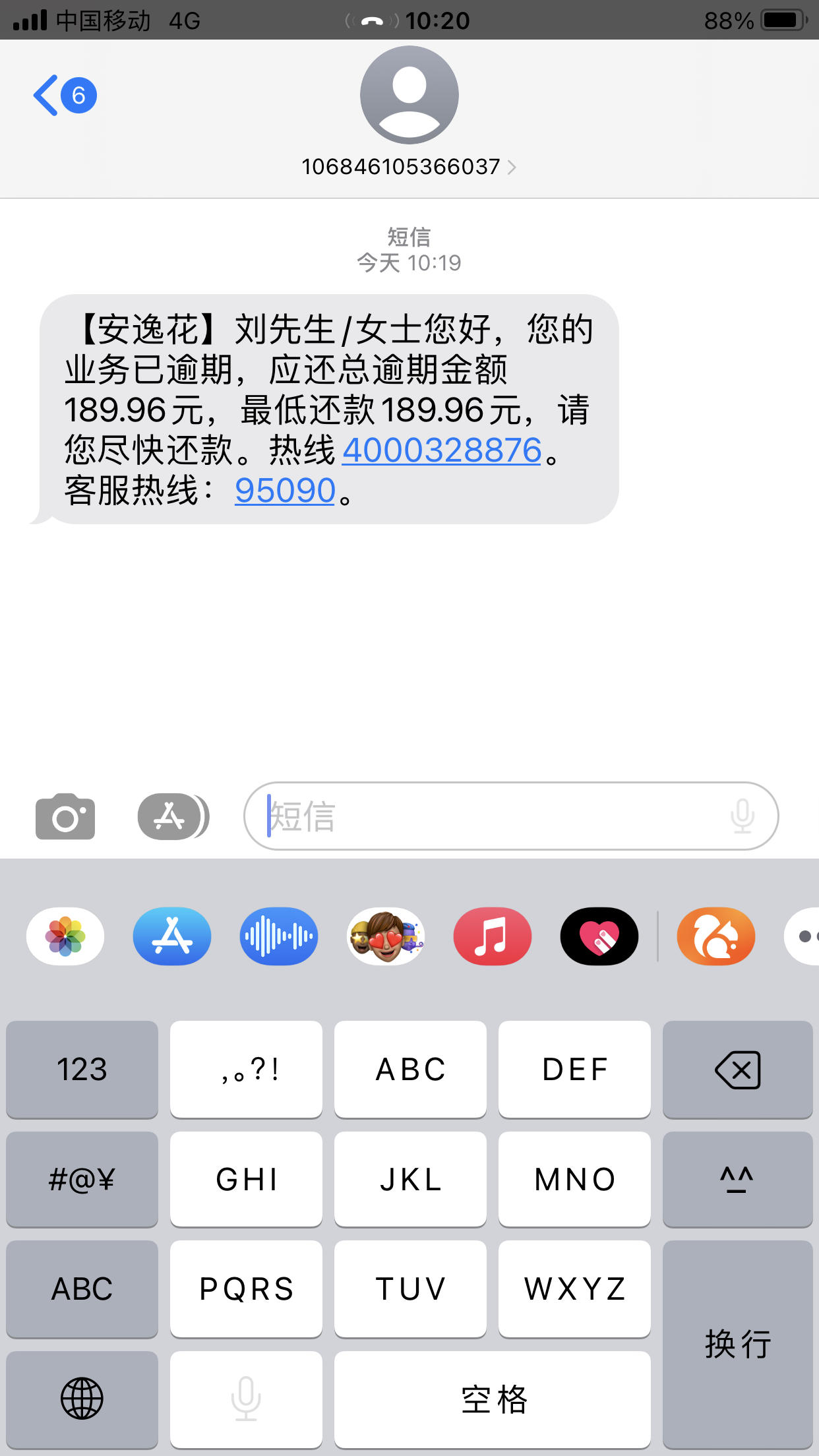The width and height of the screenshot is (819, 1456).
Task: Open the Digital Touch heart app
Action: click(599, 936)
